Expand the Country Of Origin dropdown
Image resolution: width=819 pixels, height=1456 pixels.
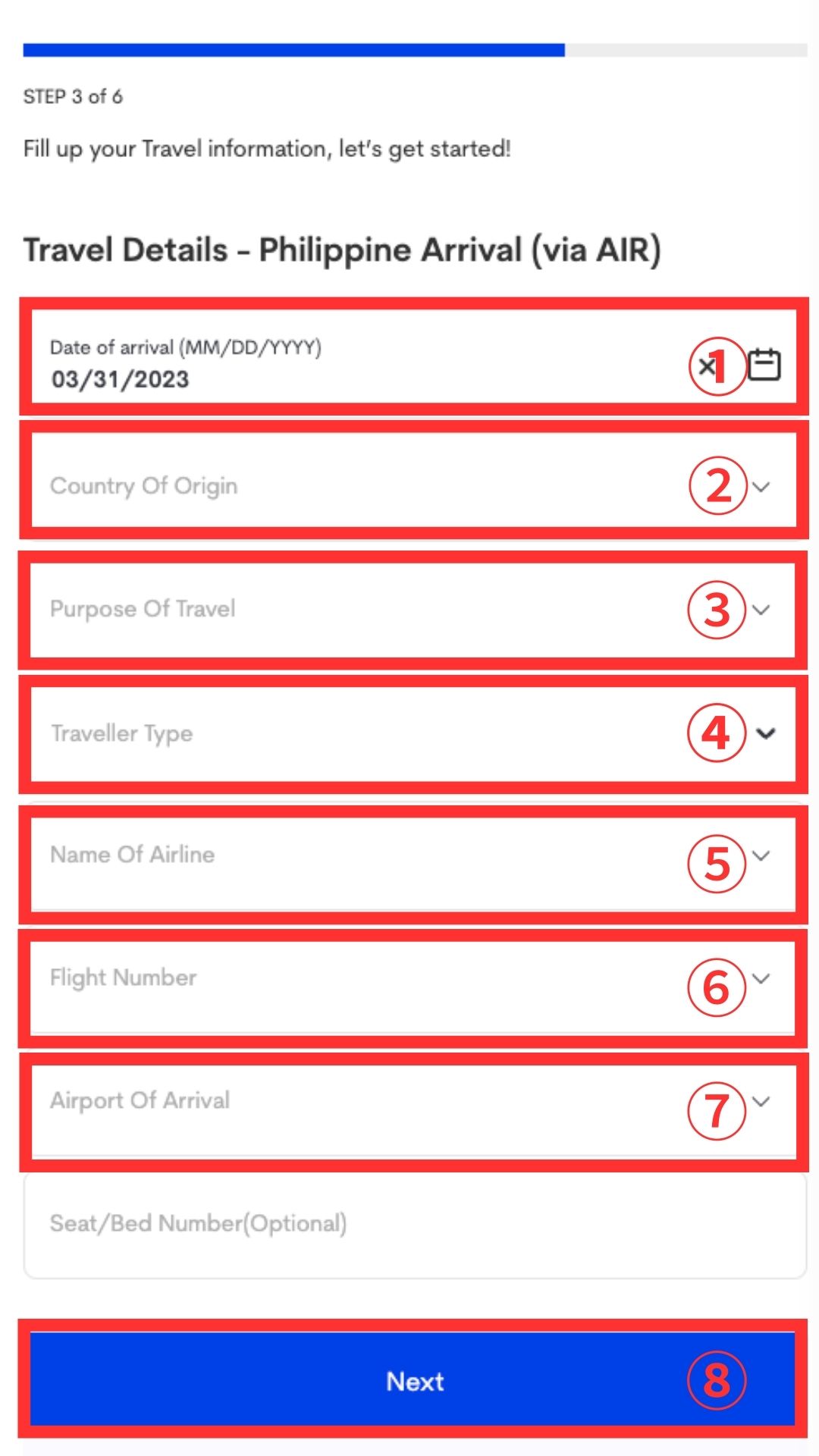click(x=414, y=486)
